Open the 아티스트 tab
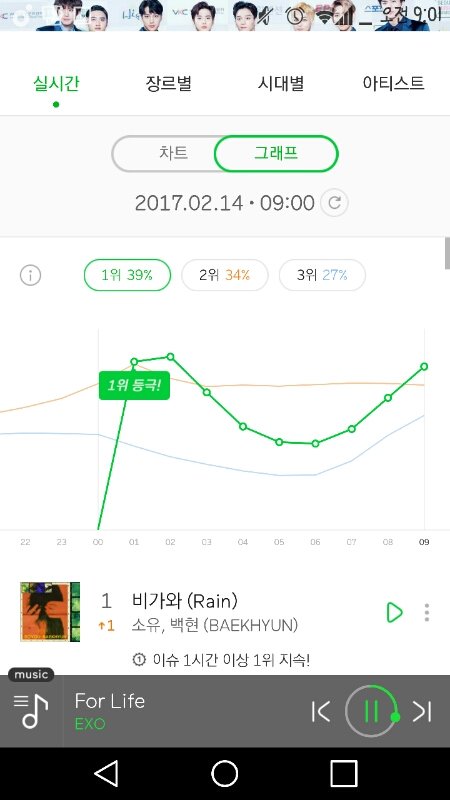Screen dimensions: 450x800 click(393, 83)
